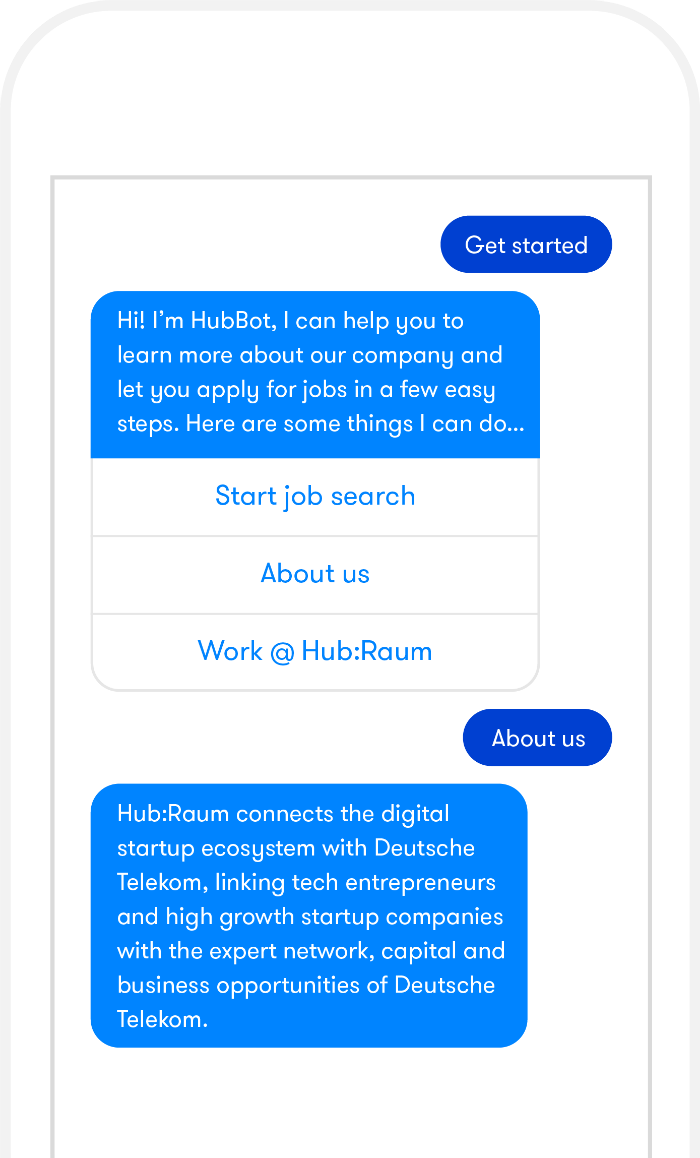Select the Start job search option
This screenshot has height=1158, width=700.
click(x=315, y=497)
